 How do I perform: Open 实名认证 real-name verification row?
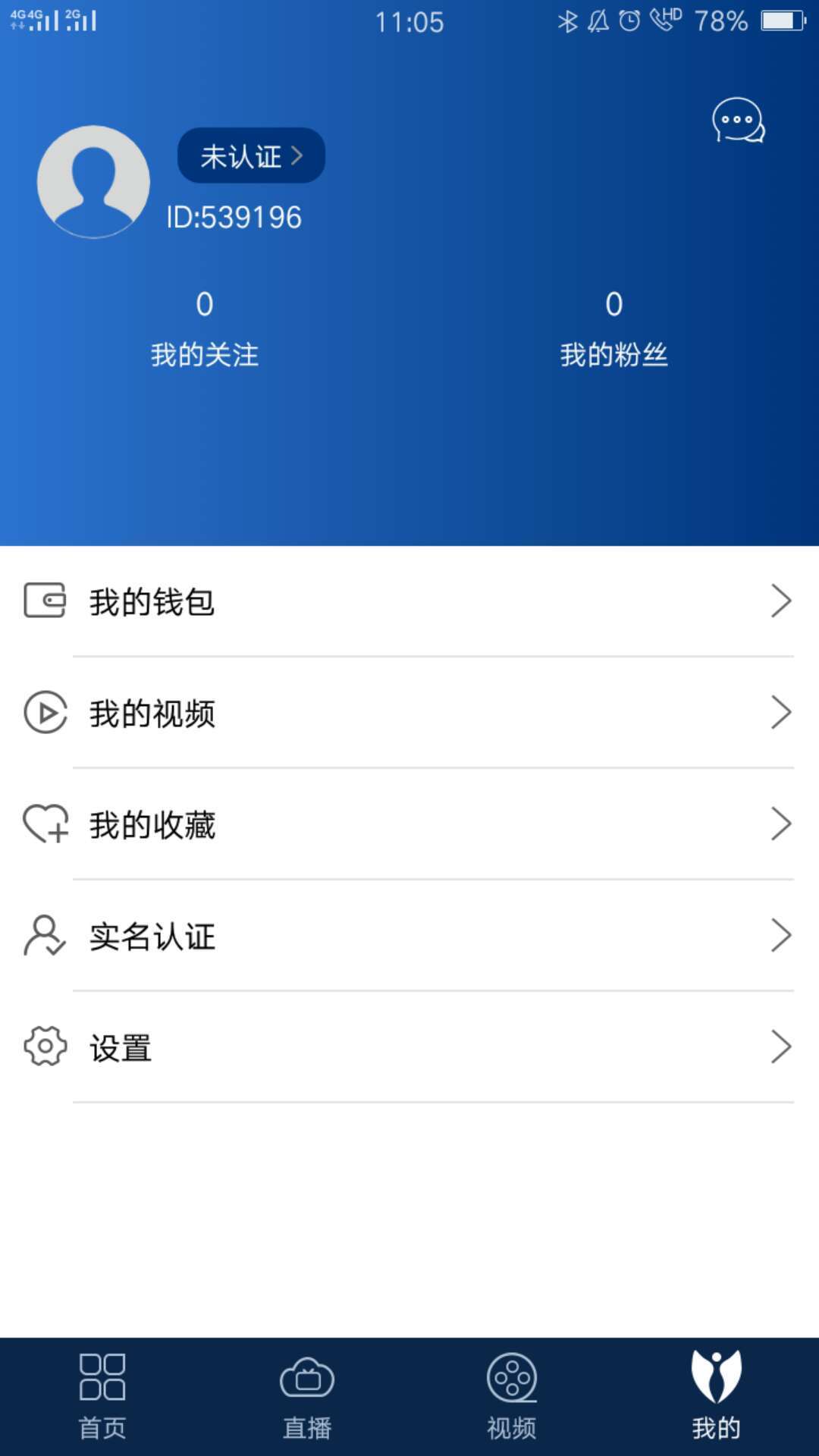(x=409, y=936)
